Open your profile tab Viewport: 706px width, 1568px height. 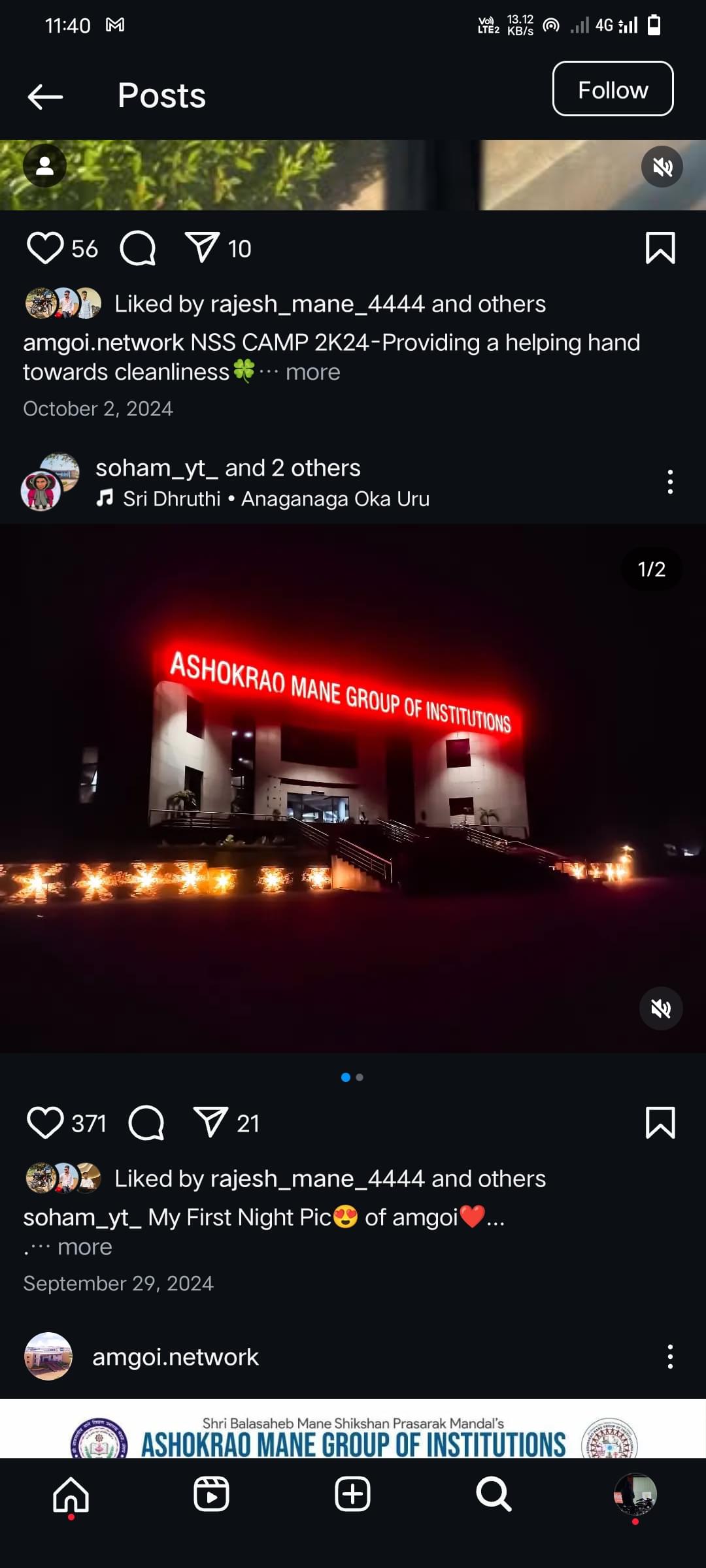pyautogui.click(x=635, y=1495)
